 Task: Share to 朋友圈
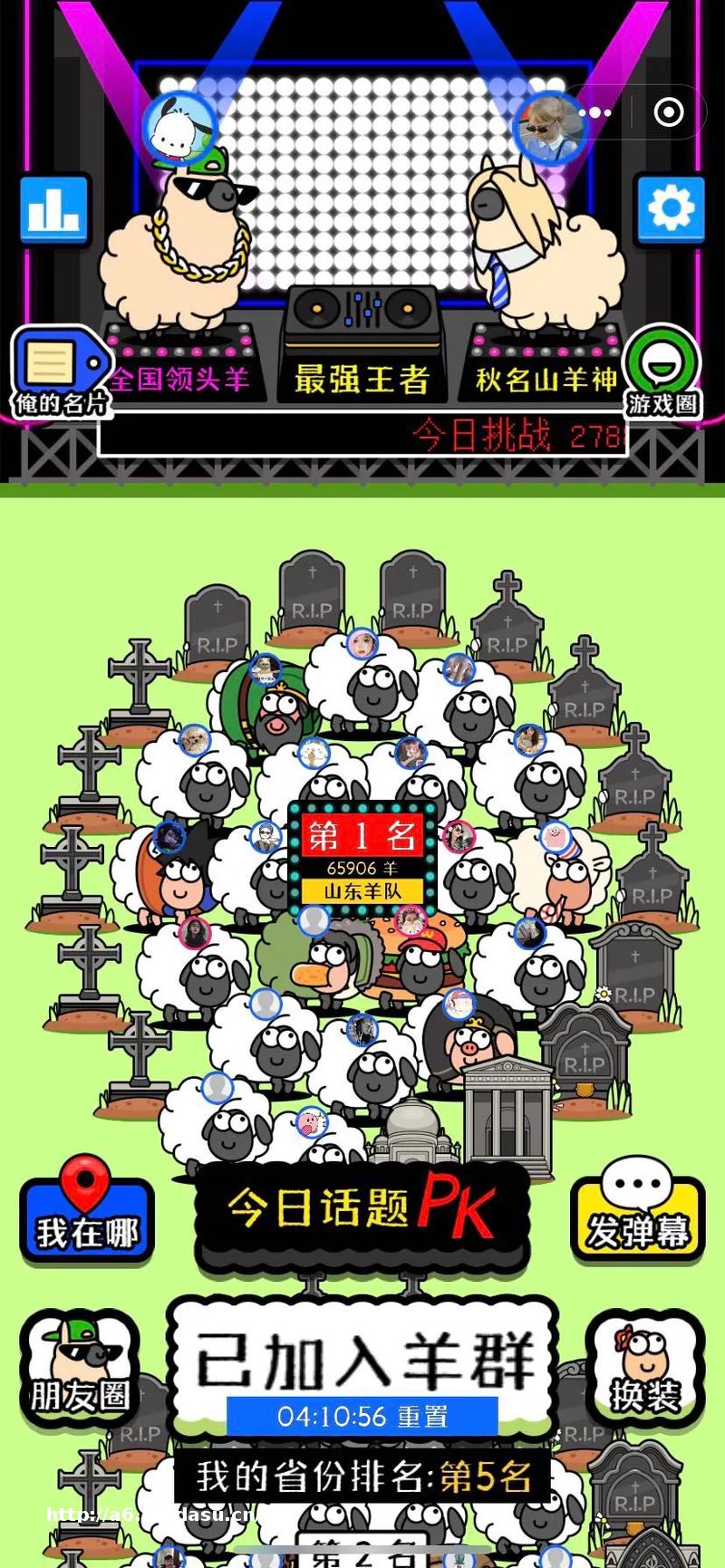pyautogui.click(x=82, y=1370)
